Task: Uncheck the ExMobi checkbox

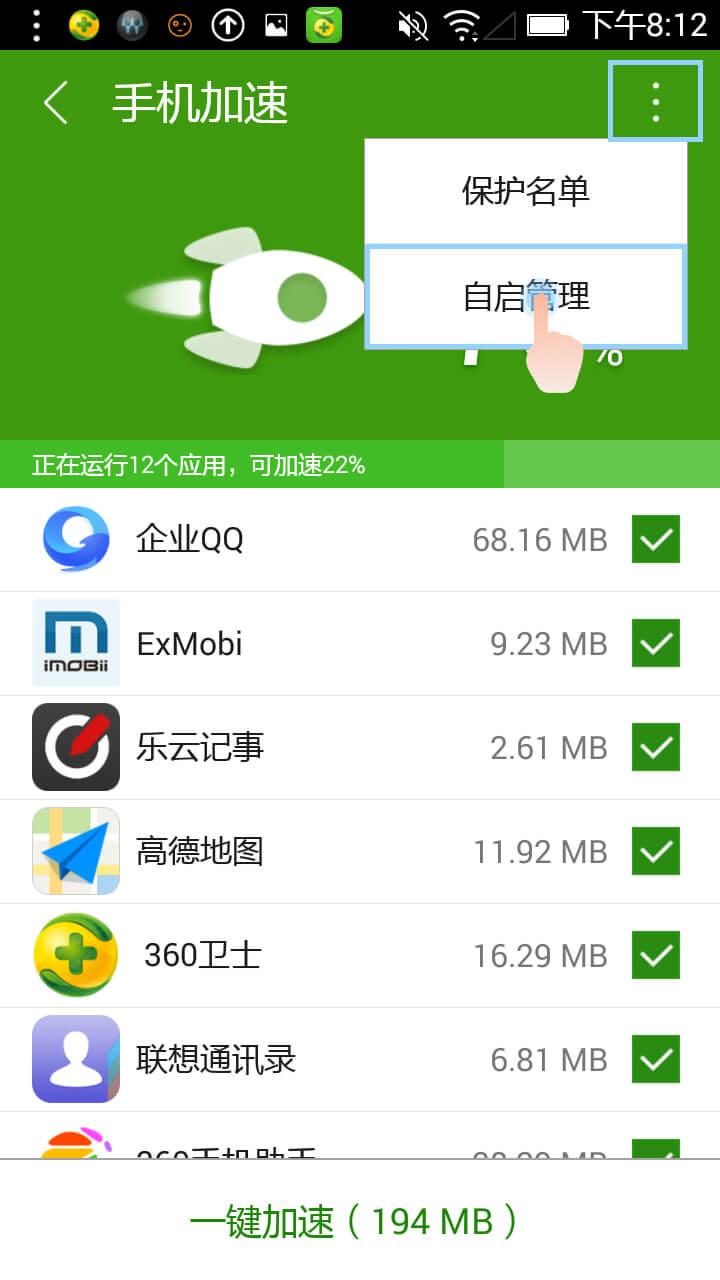Action: click(656, 643)
